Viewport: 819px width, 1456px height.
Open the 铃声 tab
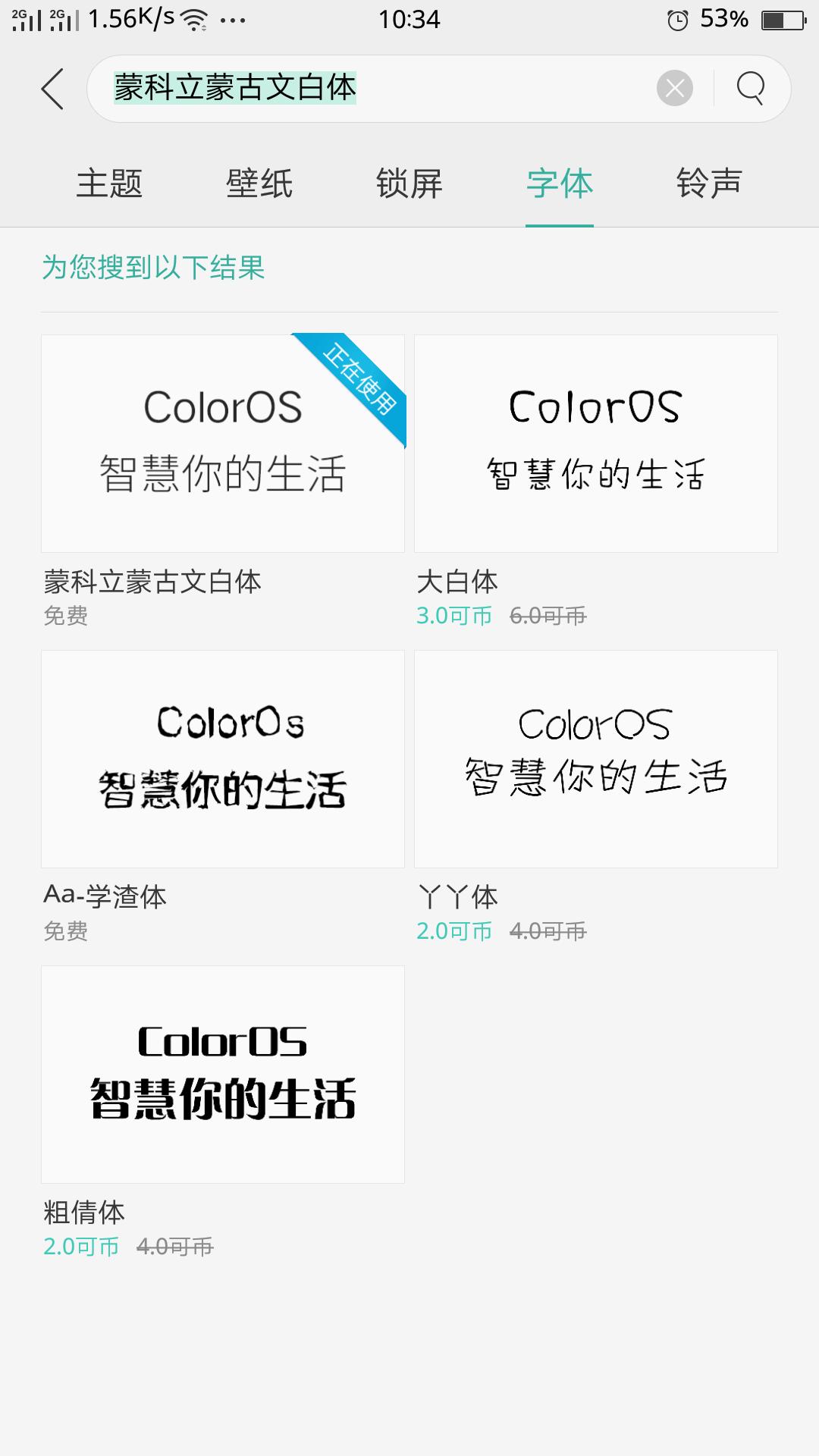[x=709, y=182]
